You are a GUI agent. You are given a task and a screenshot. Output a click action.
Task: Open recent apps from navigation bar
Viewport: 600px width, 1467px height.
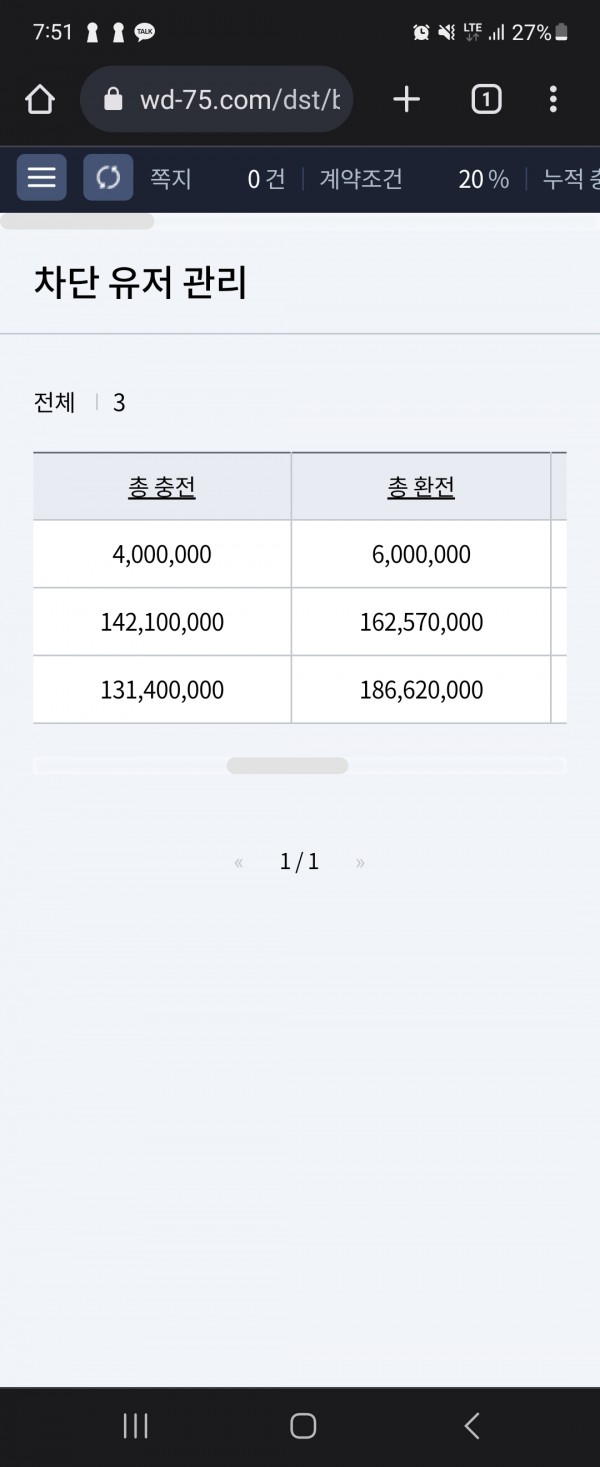(x=135, y=1426)
